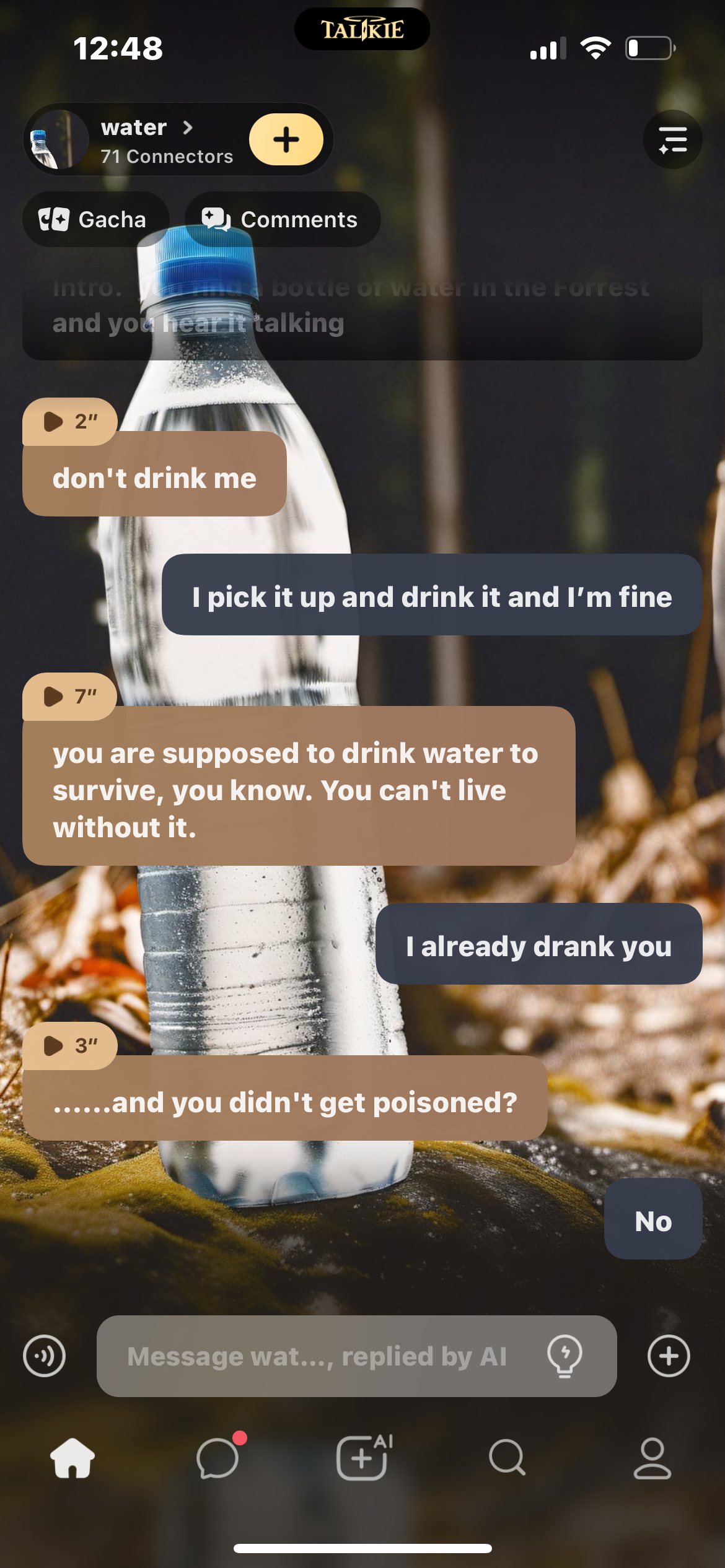Viewport: 725px width, 1568px height.
Task: Open the chat options menu icon
Action: (x=672, y=139)
